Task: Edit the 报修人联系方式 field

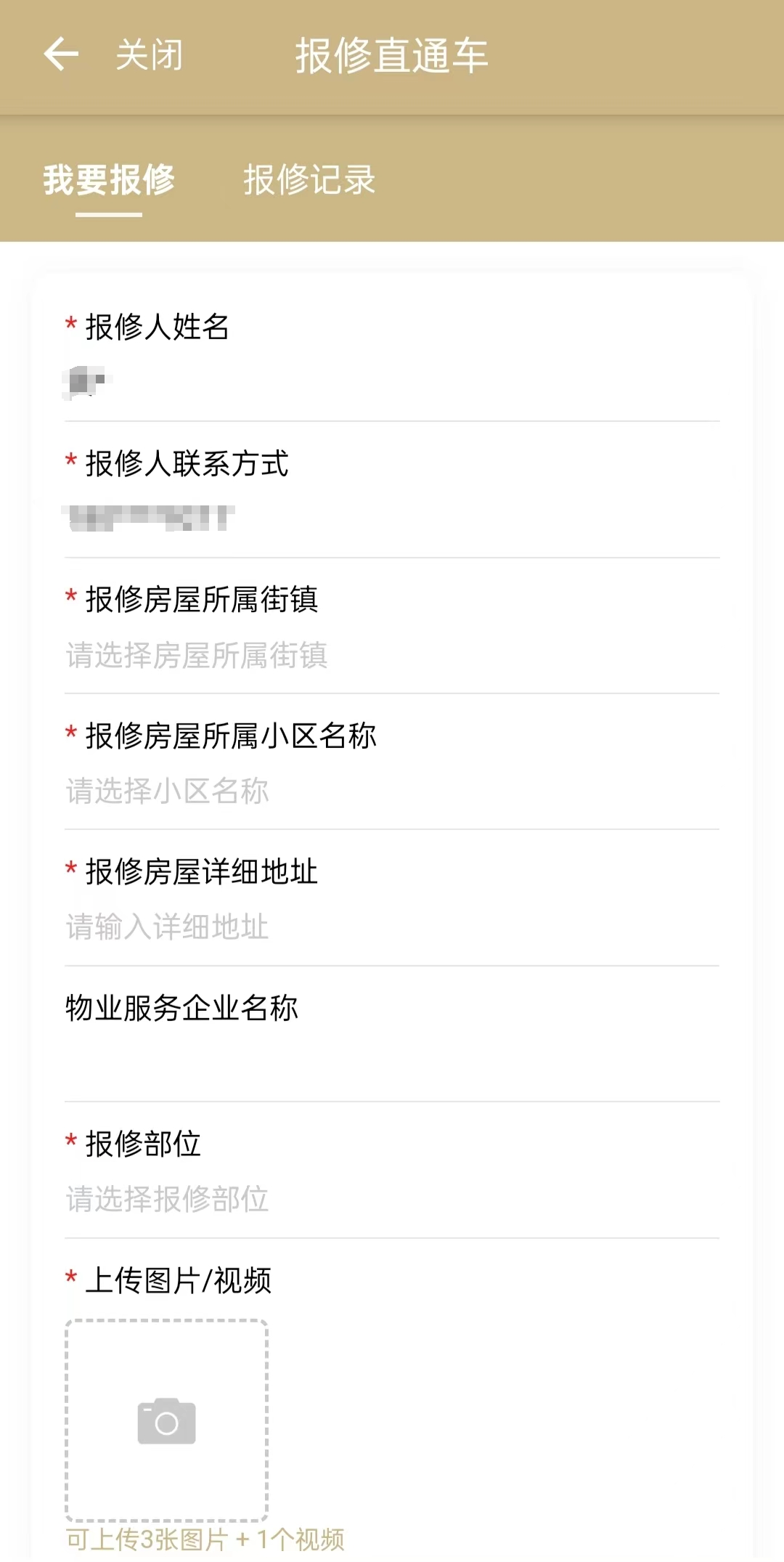Action: 392,518
